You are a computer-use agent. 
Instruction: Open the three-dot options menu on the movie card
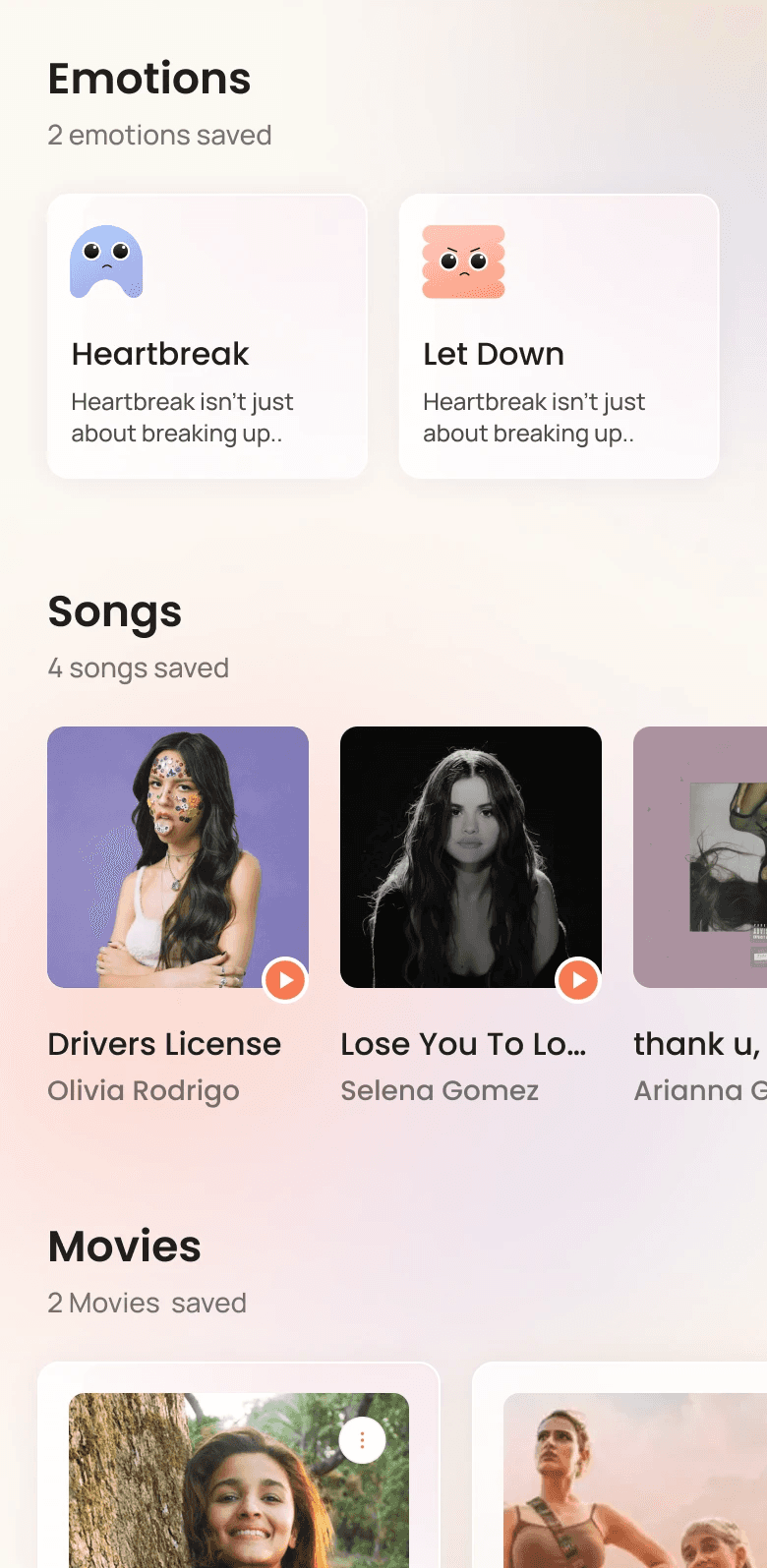click(x=362, y=1439)
